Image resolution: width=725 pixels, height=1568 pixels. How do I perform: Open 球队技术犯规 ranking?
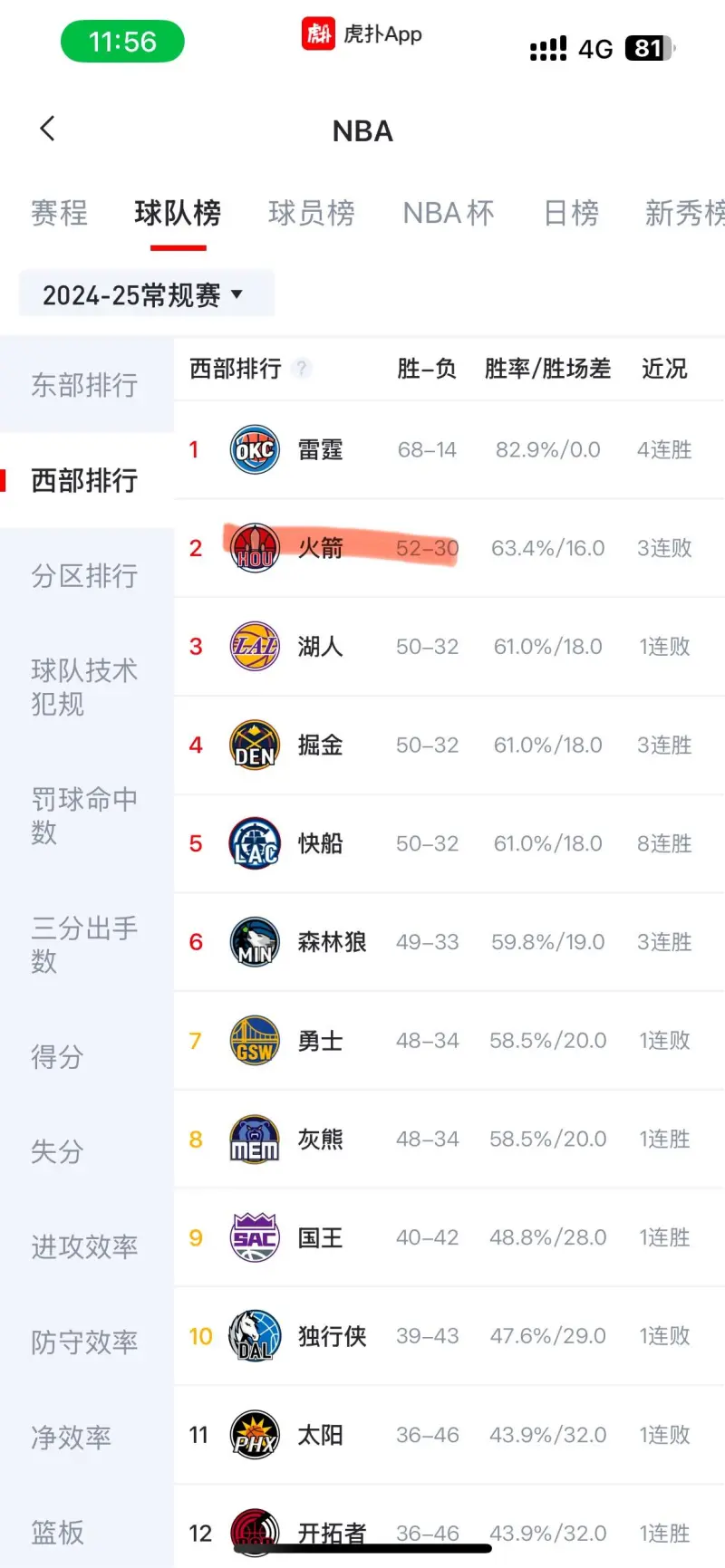84,687
